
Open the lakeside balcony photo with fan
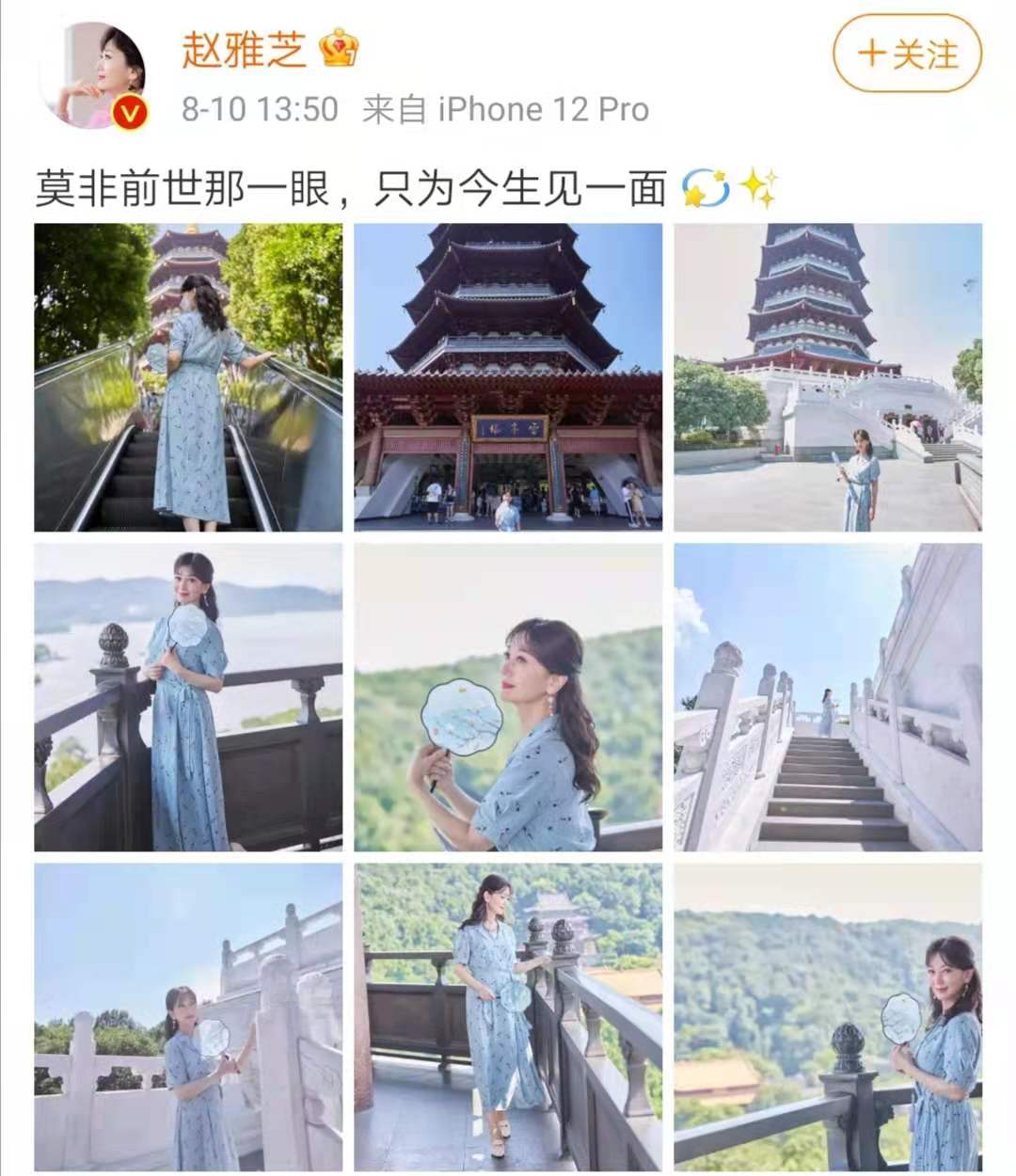pyautogui.click(x=188, y=697)
